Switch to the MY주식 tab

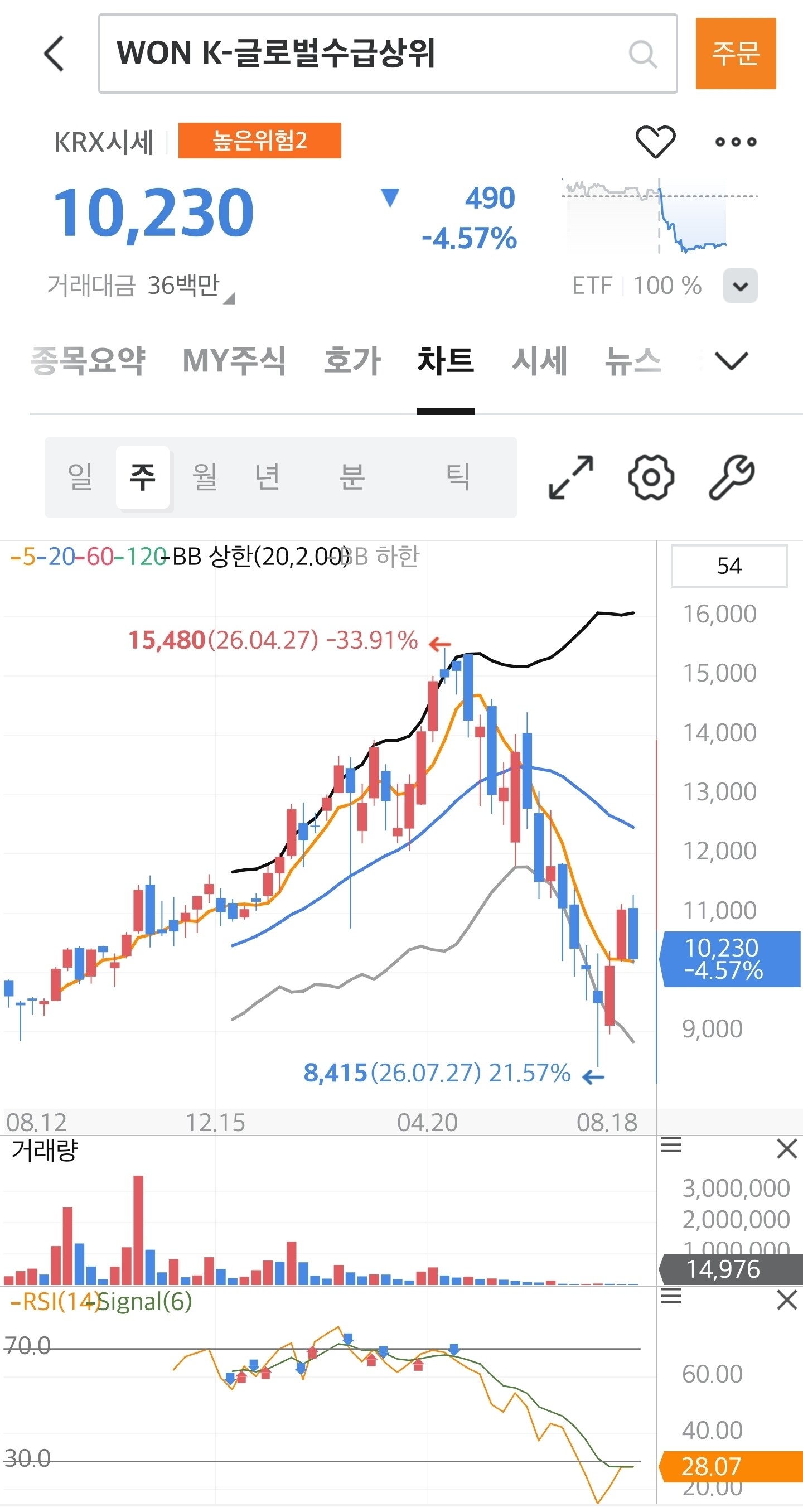234,360
